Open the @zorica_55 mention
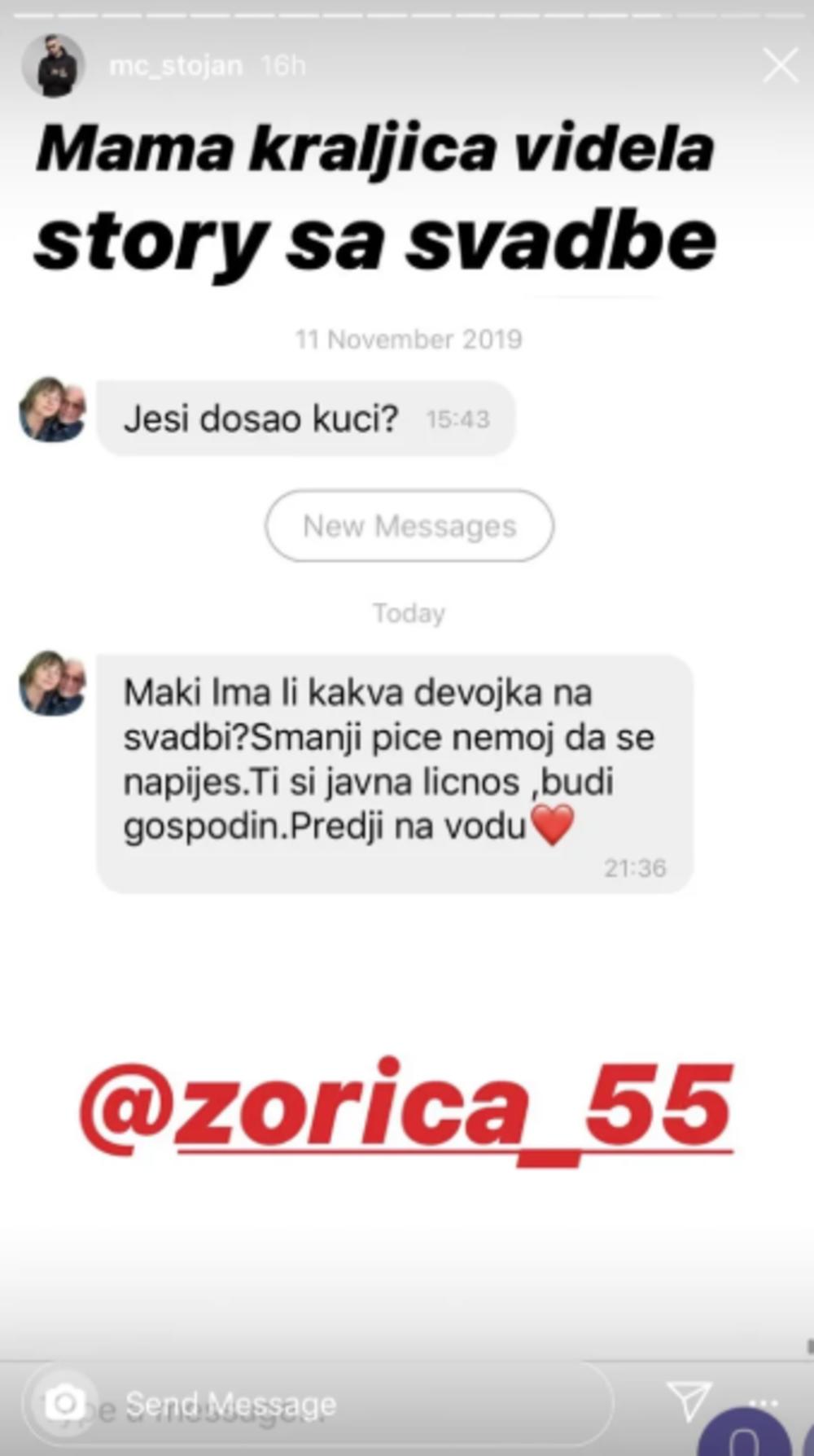 pos(405,1106)
